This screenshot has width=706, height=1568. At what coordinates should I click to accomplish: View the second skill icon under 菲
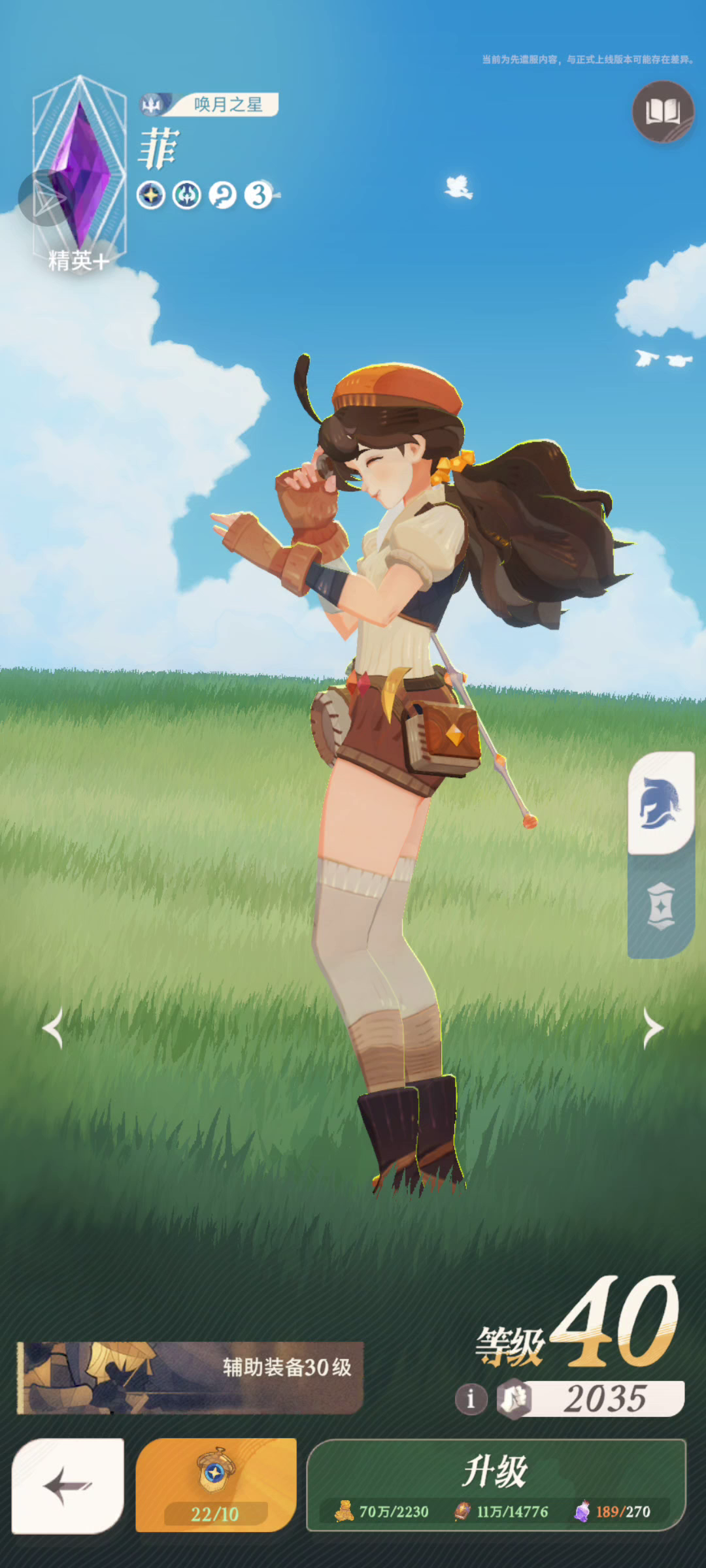tap(187, 195)
